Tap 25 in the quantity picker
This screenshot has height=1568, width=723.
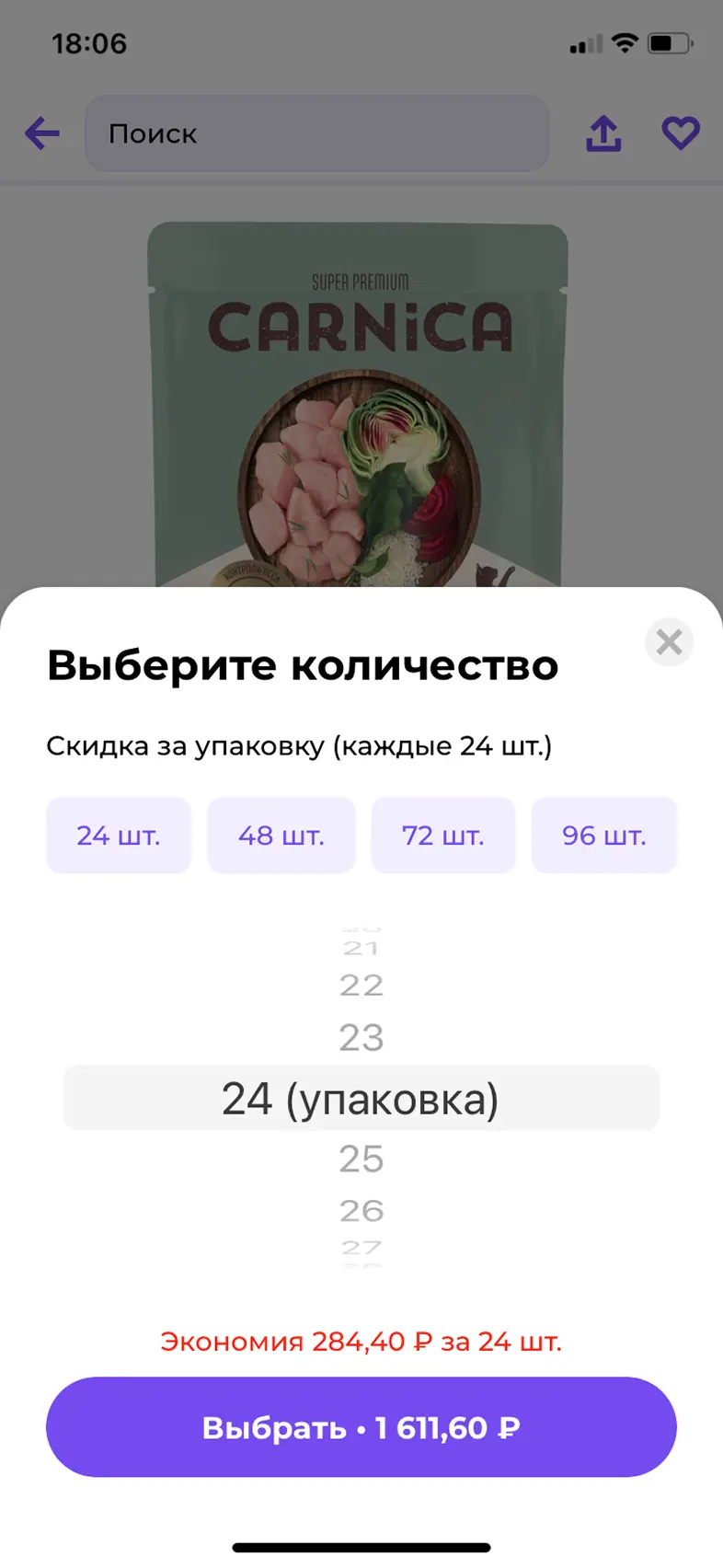[361, 1159]
